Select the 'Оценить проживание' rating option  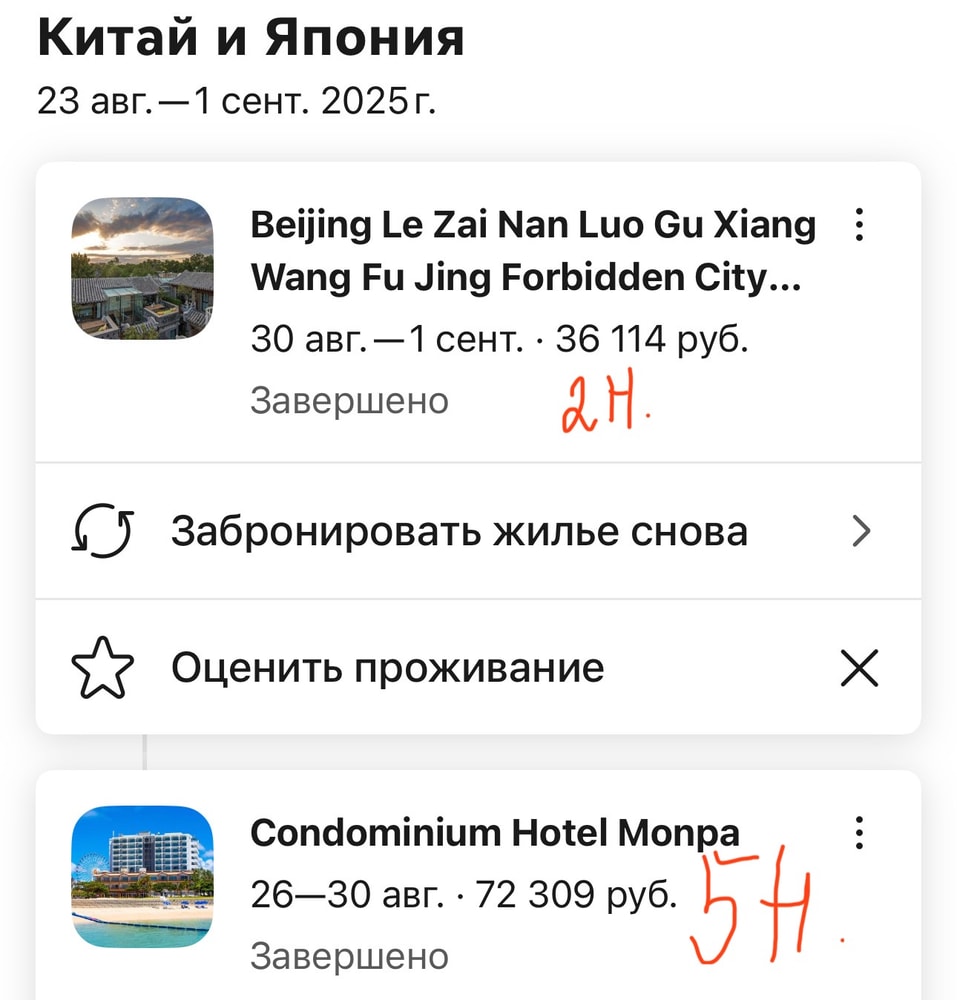coord(386,665)
